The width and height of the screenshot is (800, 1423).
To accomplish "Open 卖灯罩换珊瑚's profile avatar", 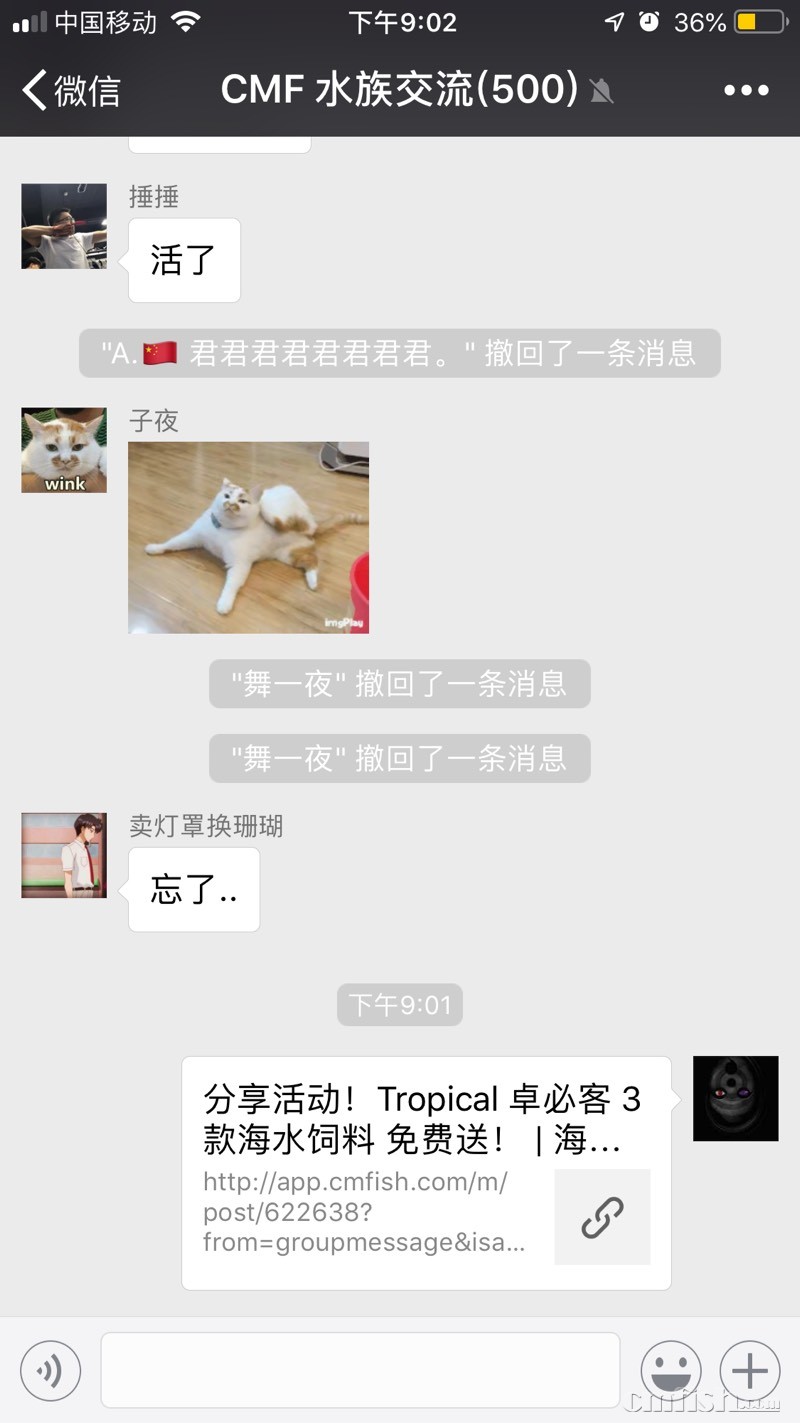I will (x=64, y=855).
